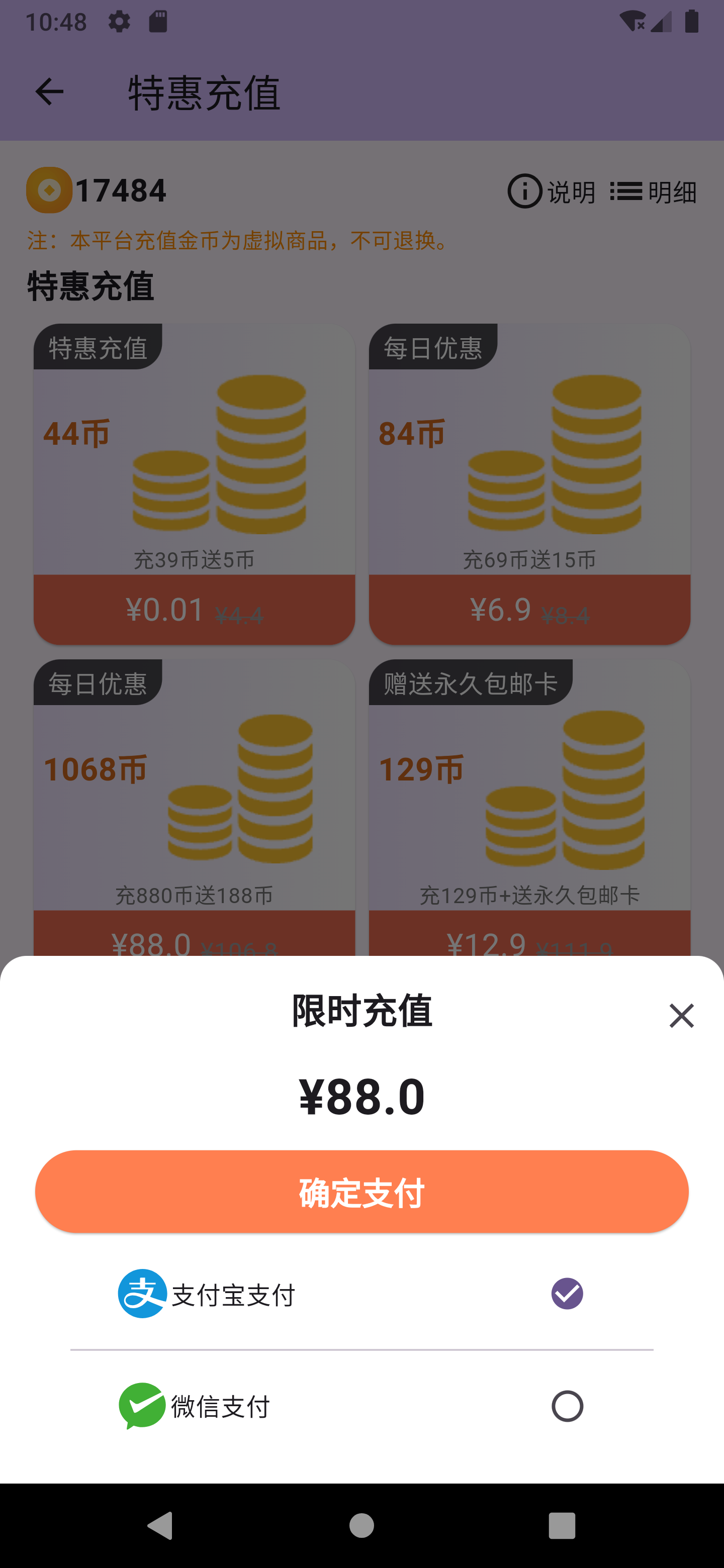Viewport: 724px width, 1568px height.
Task: Go to the system home screen
Action: 361,1525
